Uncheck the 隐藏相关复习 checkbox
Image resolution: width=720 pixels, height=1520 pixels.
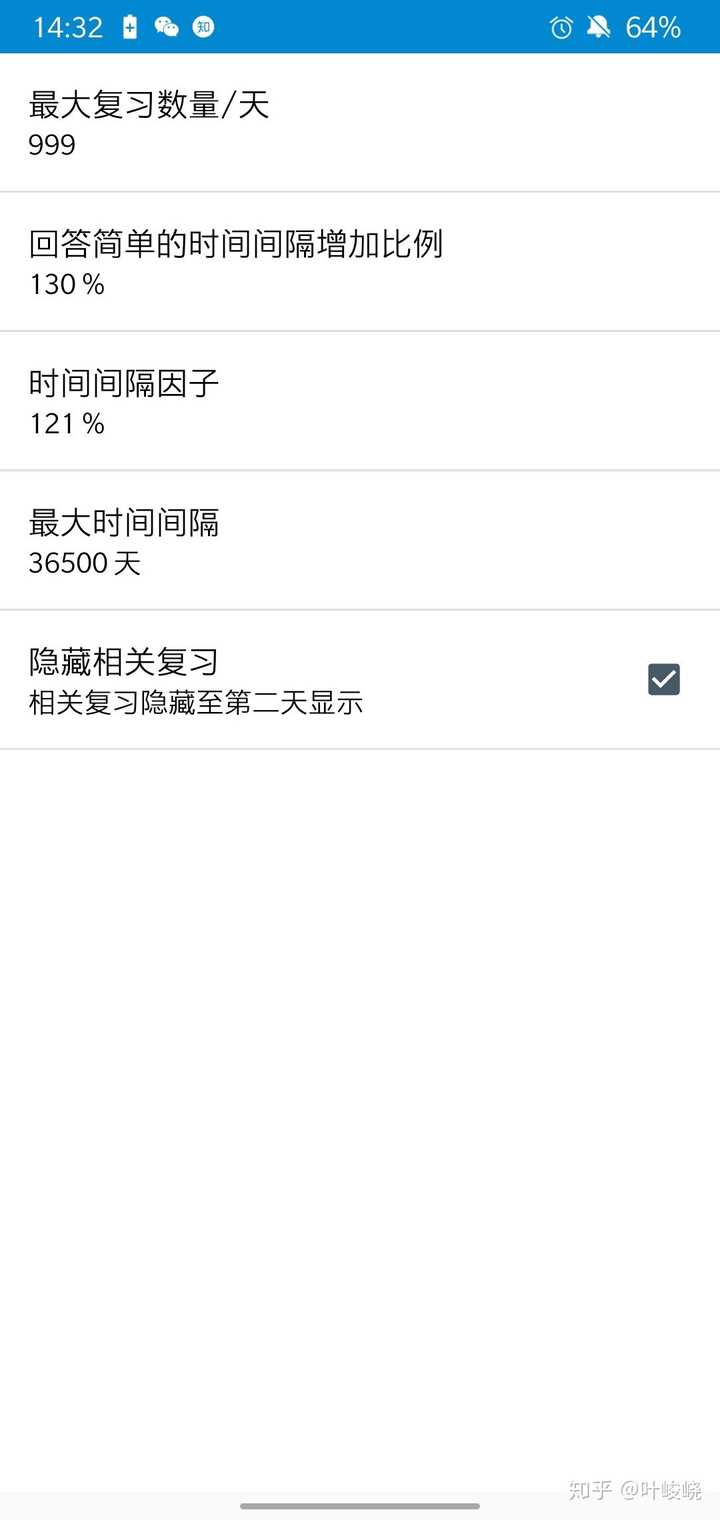664,680
